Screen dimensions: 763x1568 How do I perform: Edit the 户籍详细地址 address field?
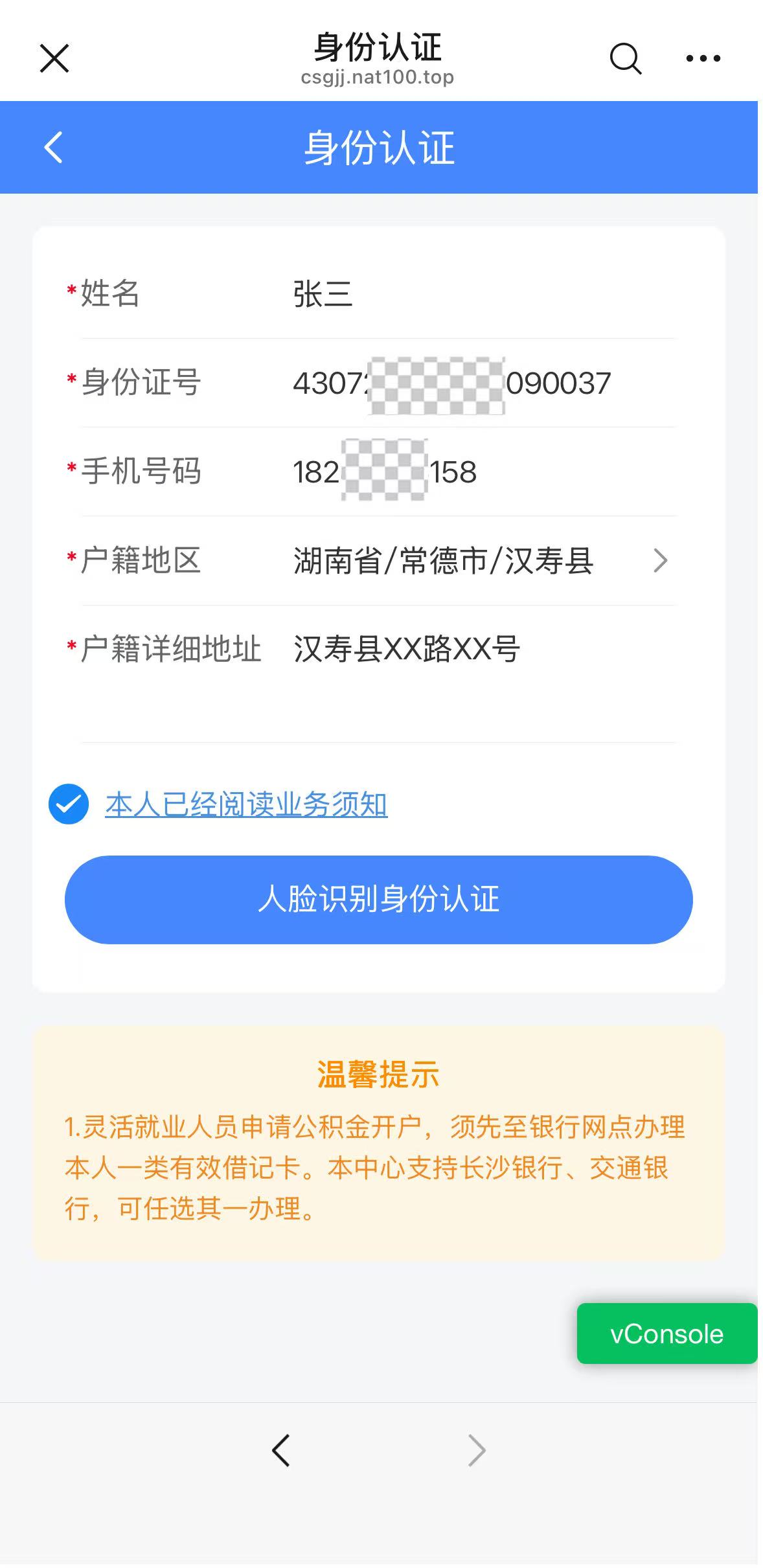[483, 674]
